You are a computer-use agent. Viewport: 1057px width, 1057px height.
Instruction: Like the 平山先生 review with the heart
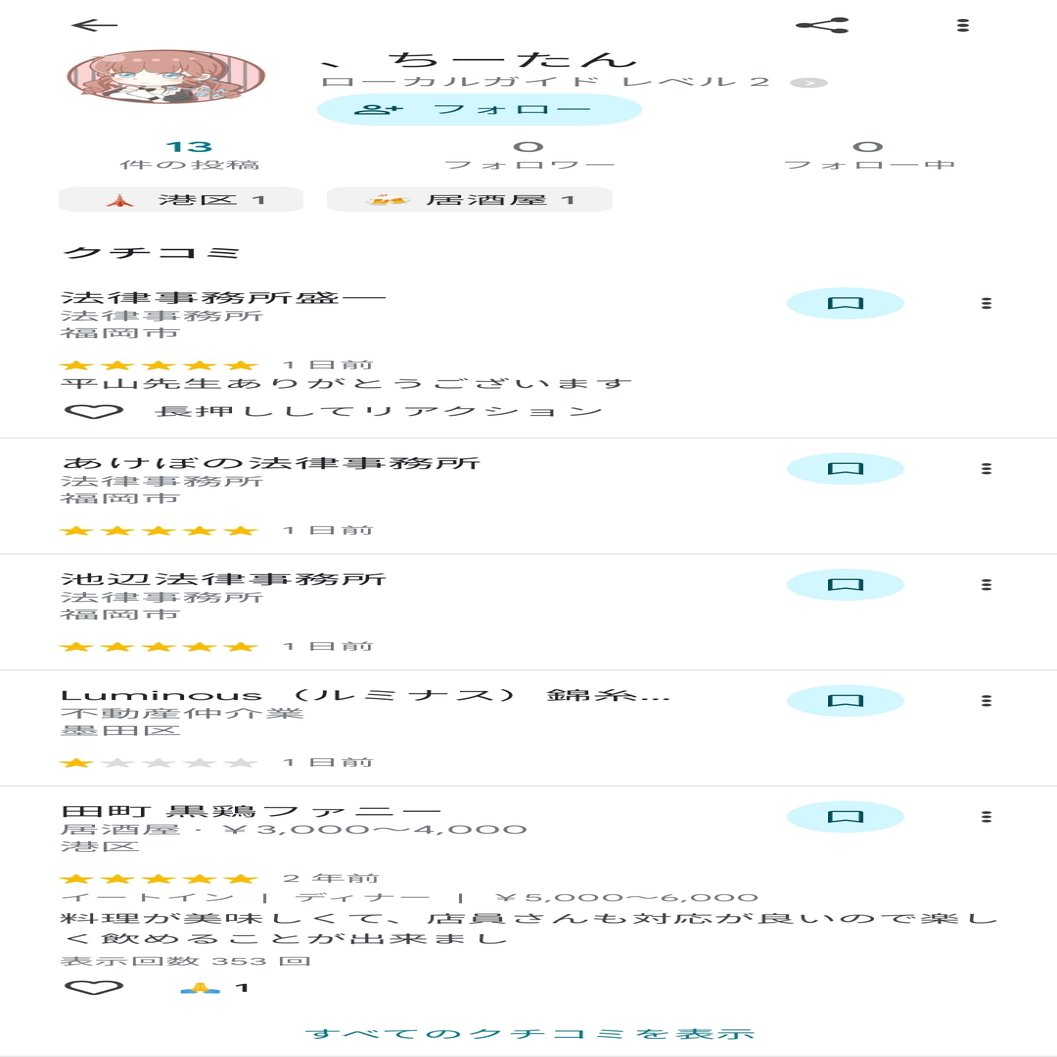93,411
